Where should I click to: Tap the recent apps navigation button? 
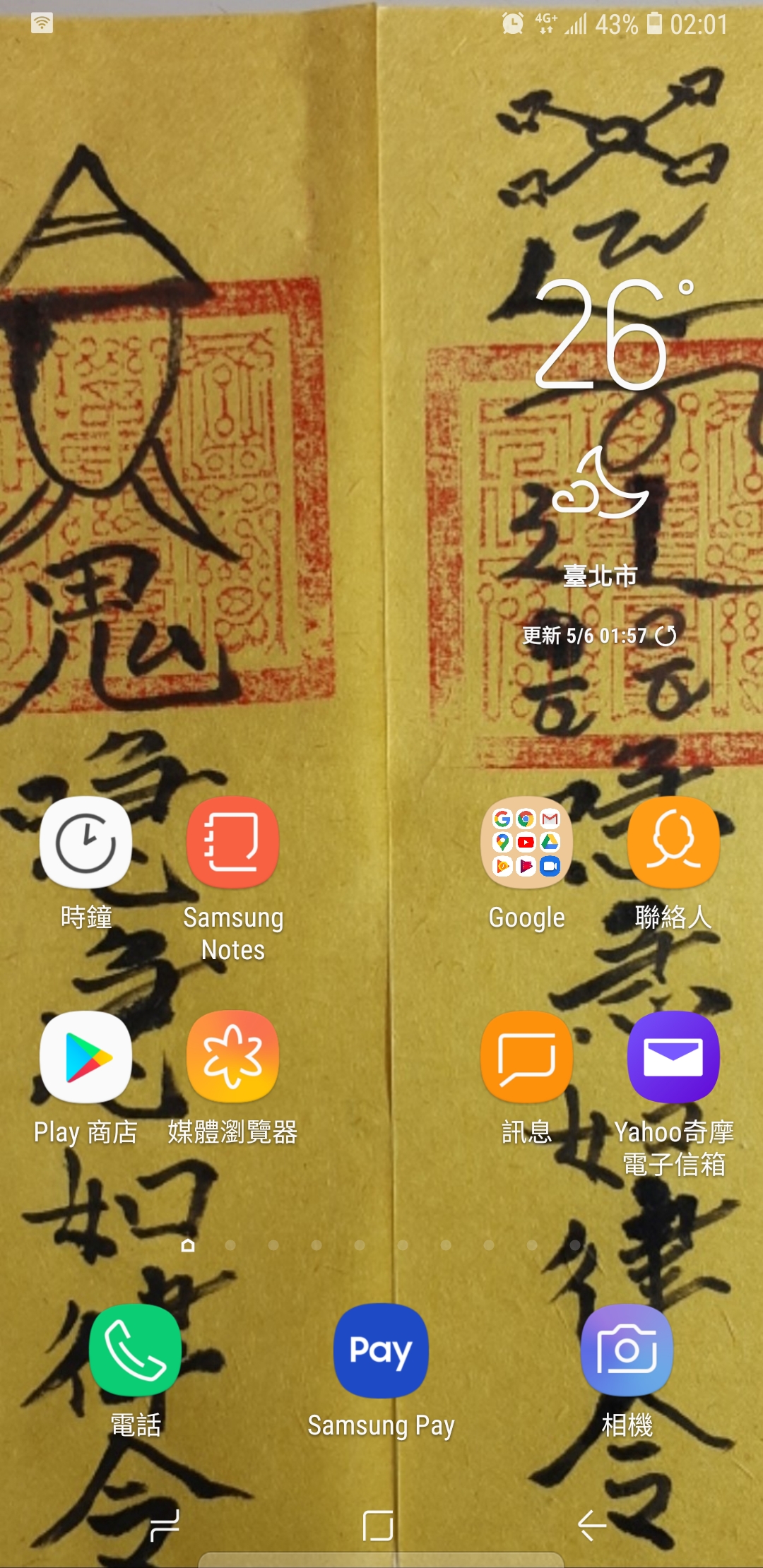tap(165, 1526)
